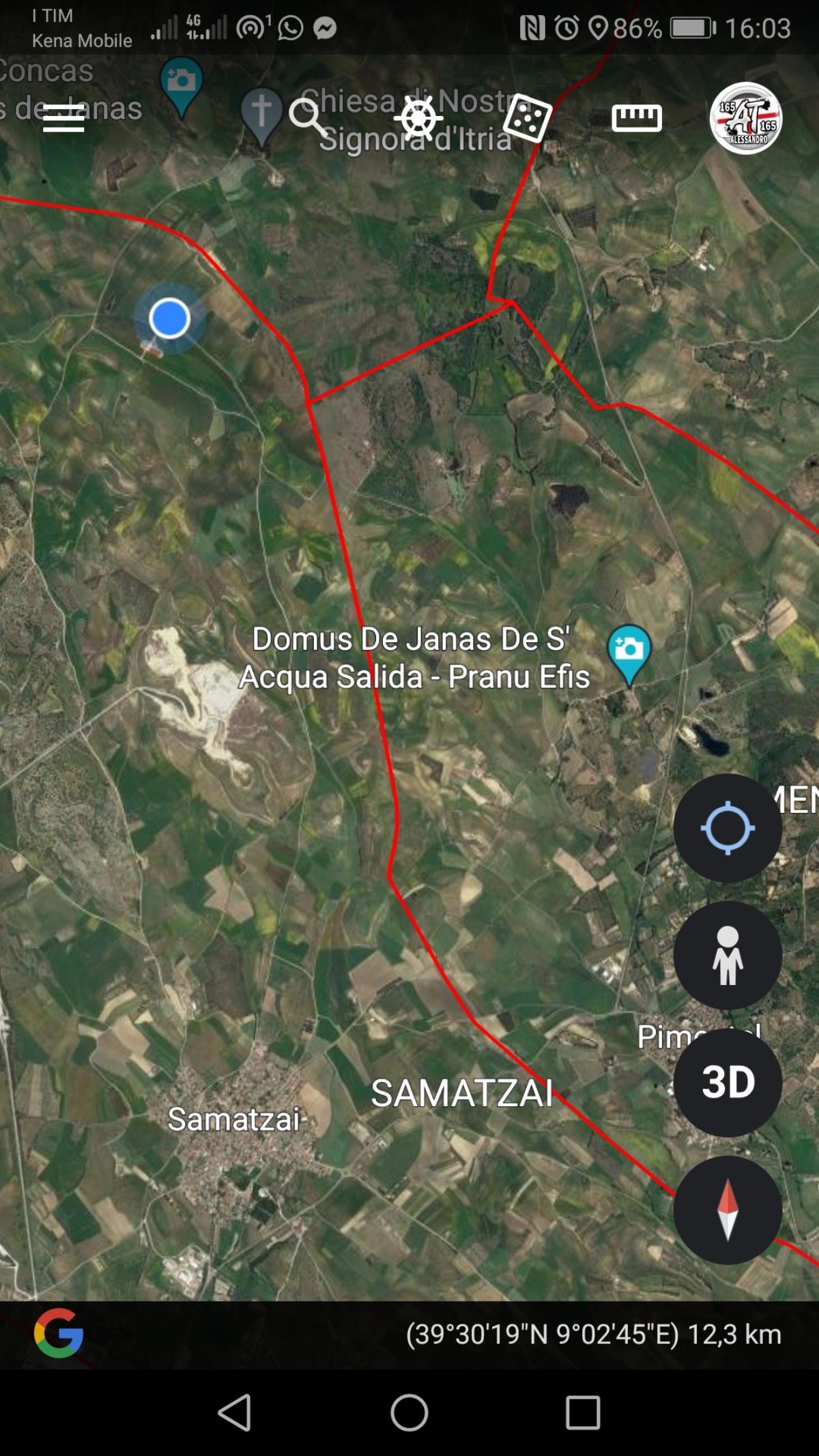The width and height of the screenshot is (819, 1456).
Task: Go back using the system back button
Action: (x=234, y=1412)
